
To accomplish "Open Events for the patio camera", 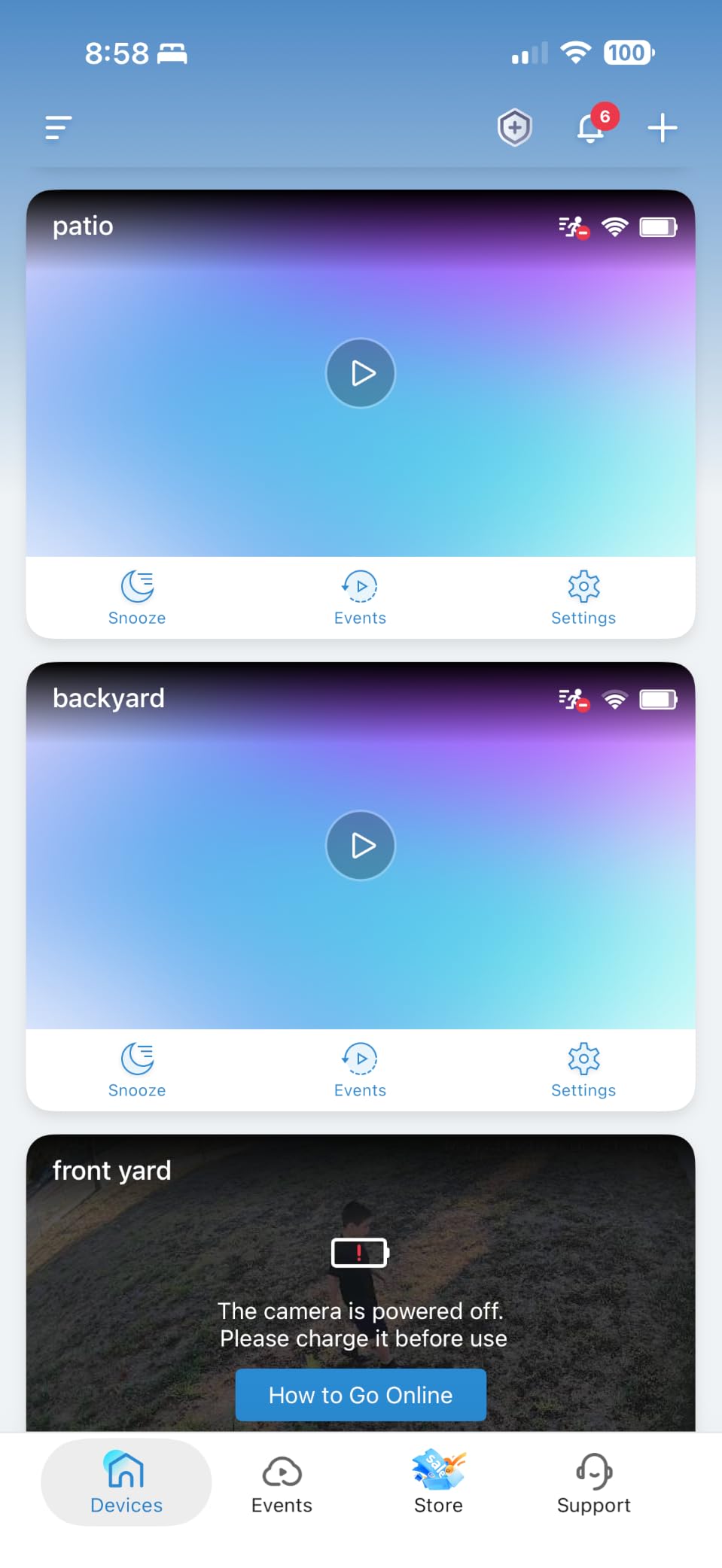I will tap(361, 598).
